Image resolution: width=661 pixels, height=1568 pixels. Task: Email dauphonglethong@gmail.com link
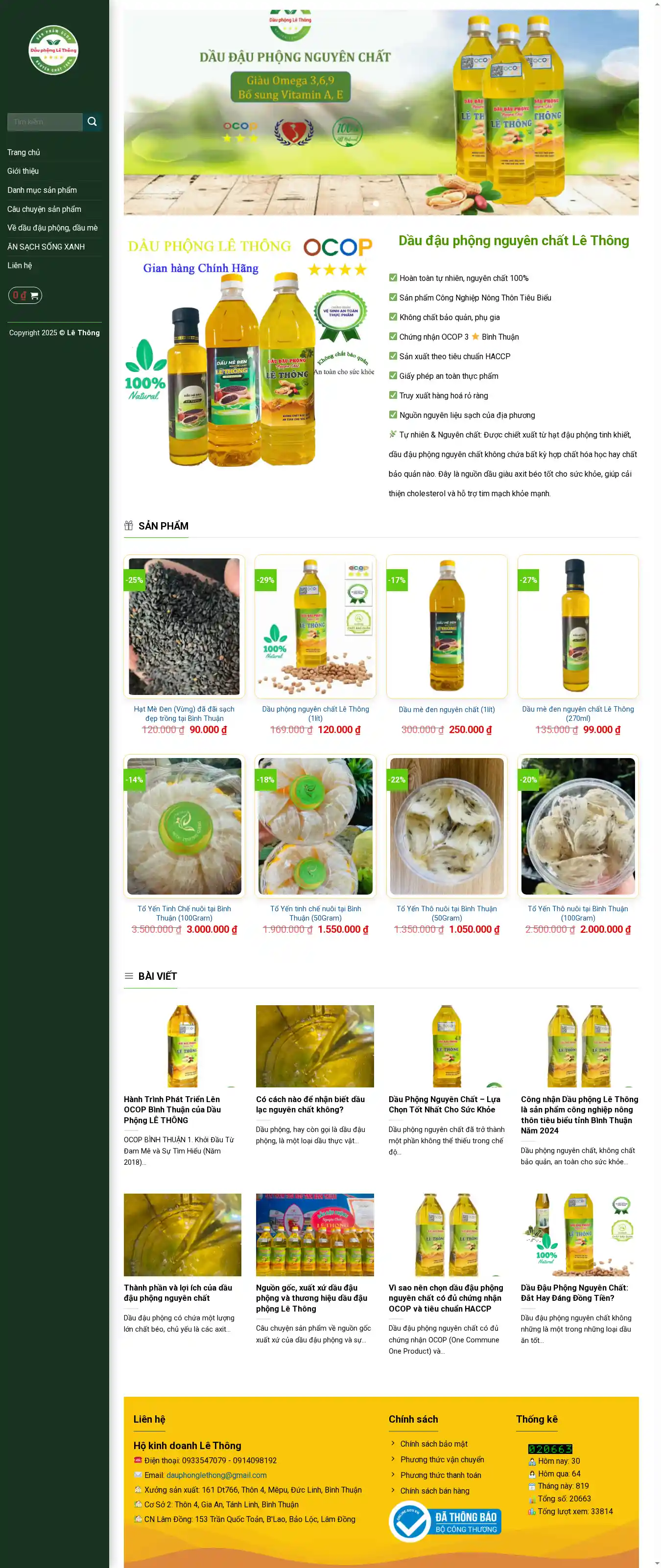point(216,1475)
